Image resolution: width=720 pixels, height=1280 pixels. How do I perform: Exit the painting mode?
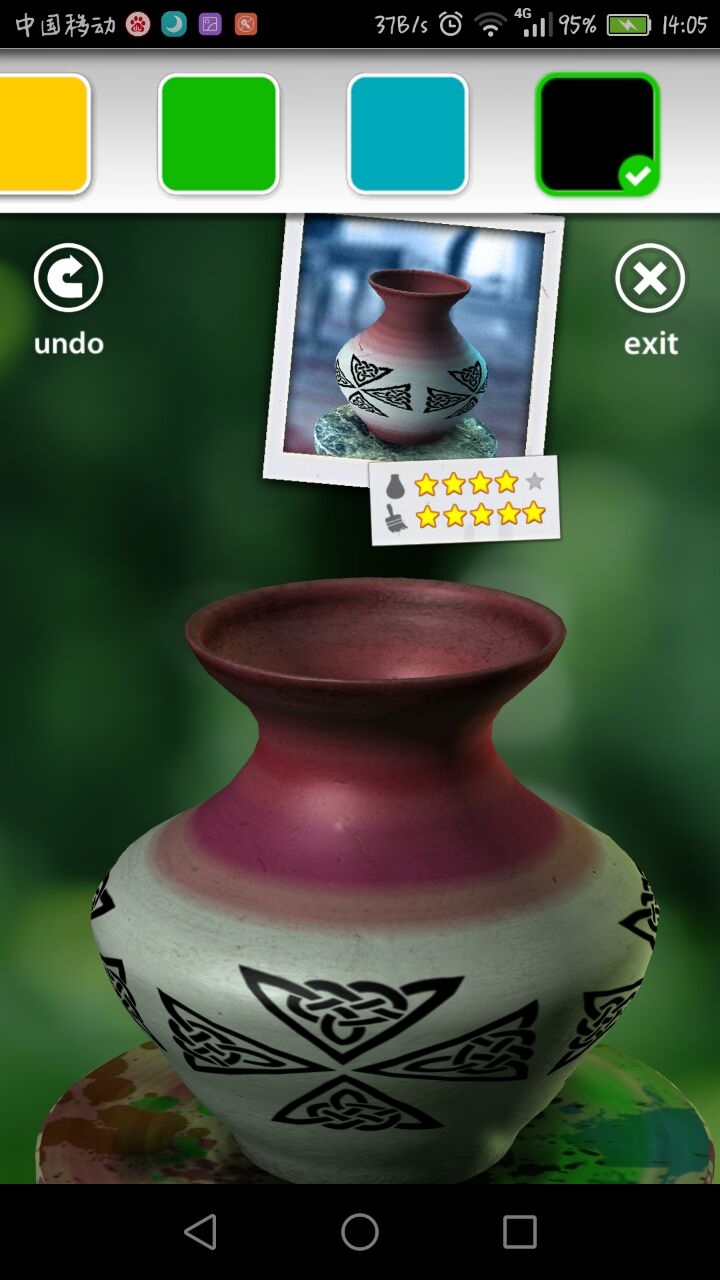pos(650,298)
